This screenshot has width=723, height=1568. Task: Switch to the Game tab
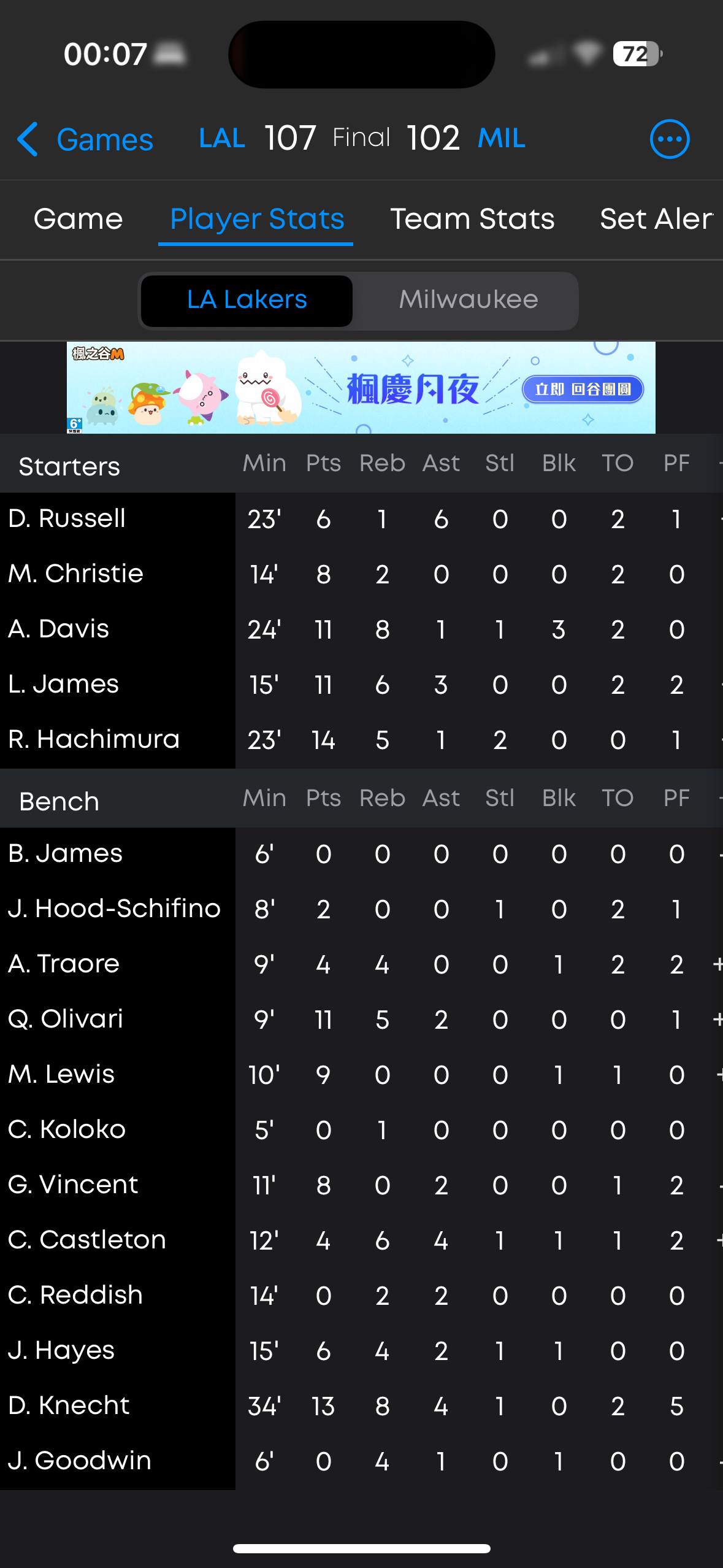(x=78, y=219)
